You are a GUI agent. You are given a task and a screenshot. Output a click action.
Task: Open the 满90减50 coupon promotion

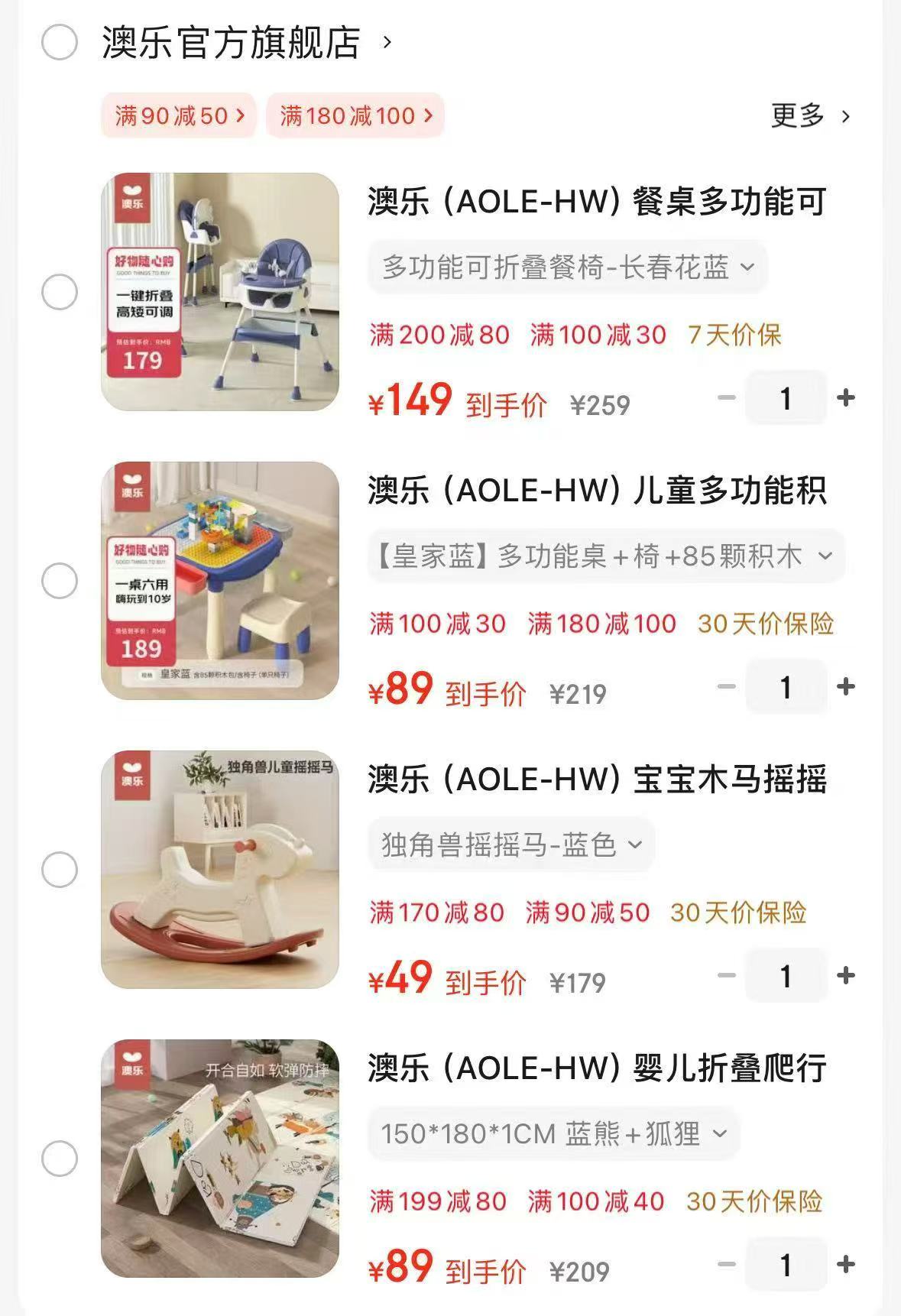(x=178, y=116)
